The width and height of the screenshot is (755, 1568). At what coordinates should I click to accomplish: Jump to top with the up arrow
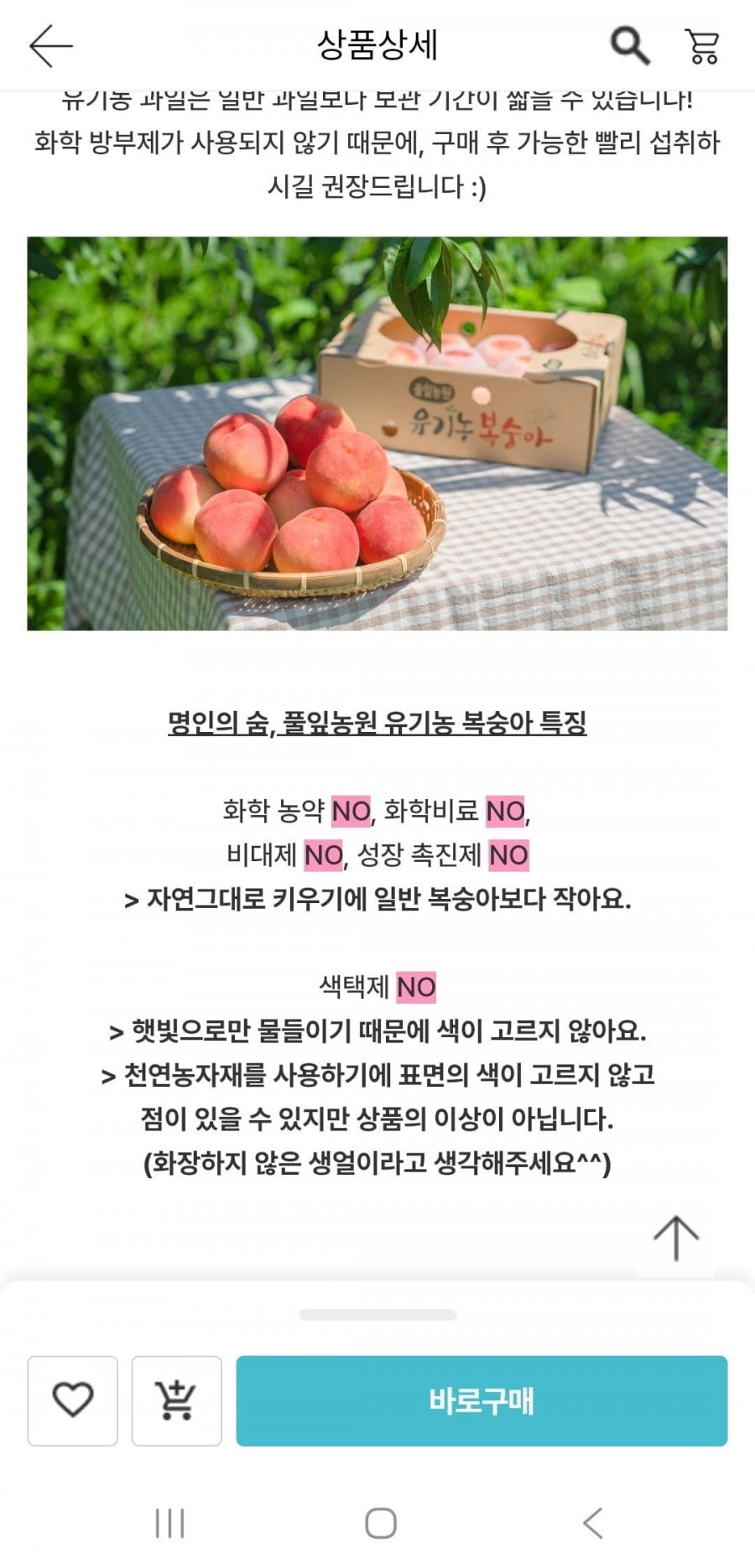click(x=675, y=1238)
